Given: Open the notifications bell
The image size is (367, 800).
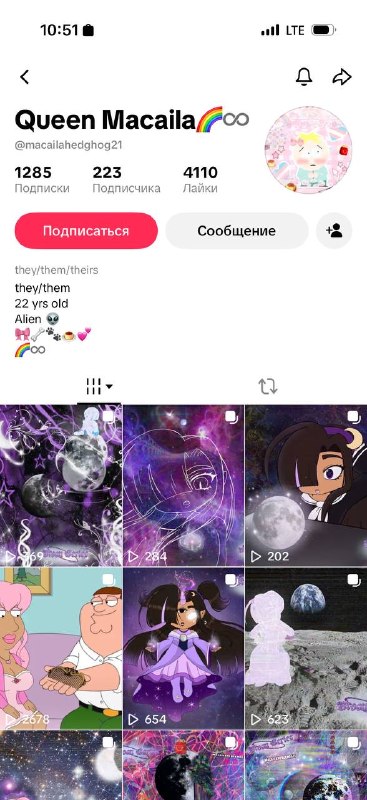Looking at the screenshot, I should click(x=304, y=77).
